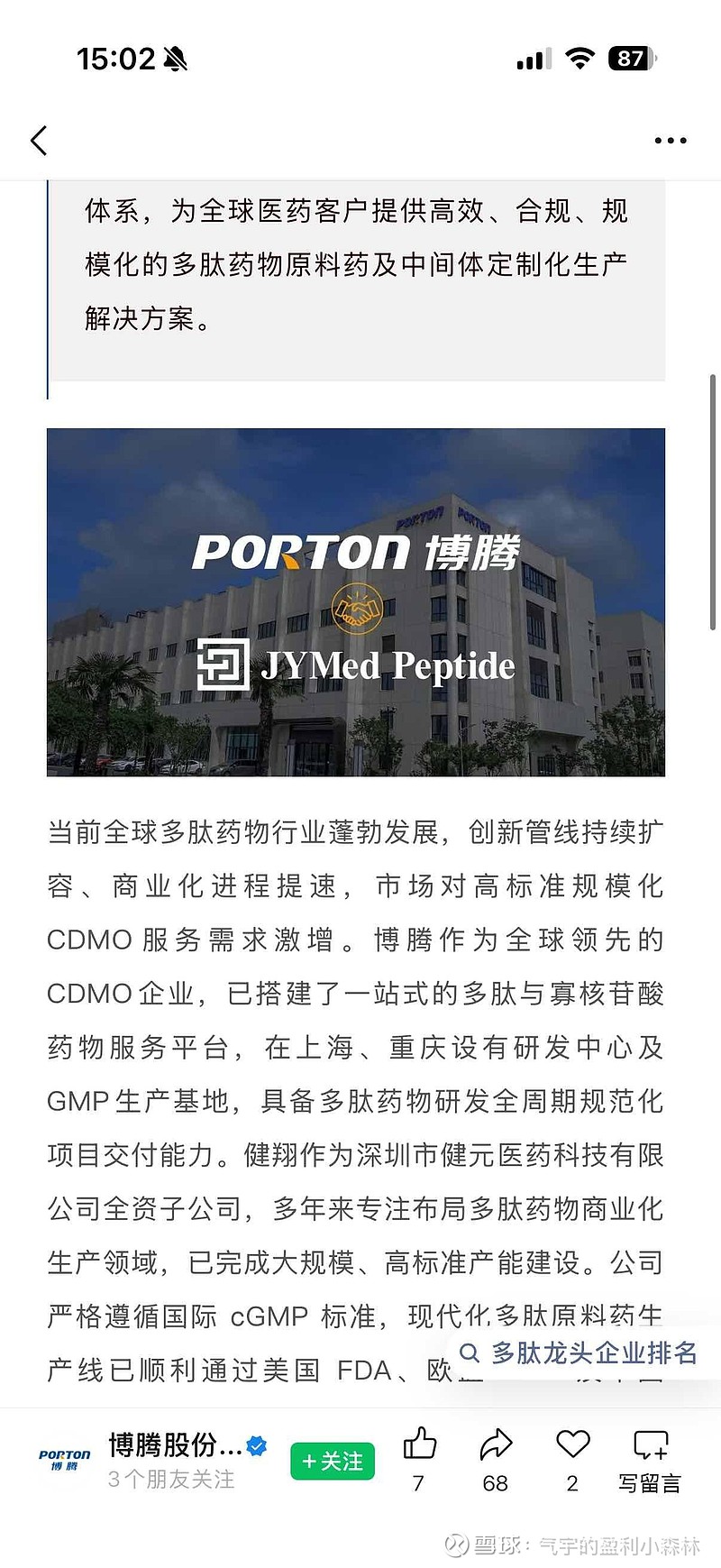Go back using the top-left arrow
The width and height of the screenshot is (721, 1568).
39,141
